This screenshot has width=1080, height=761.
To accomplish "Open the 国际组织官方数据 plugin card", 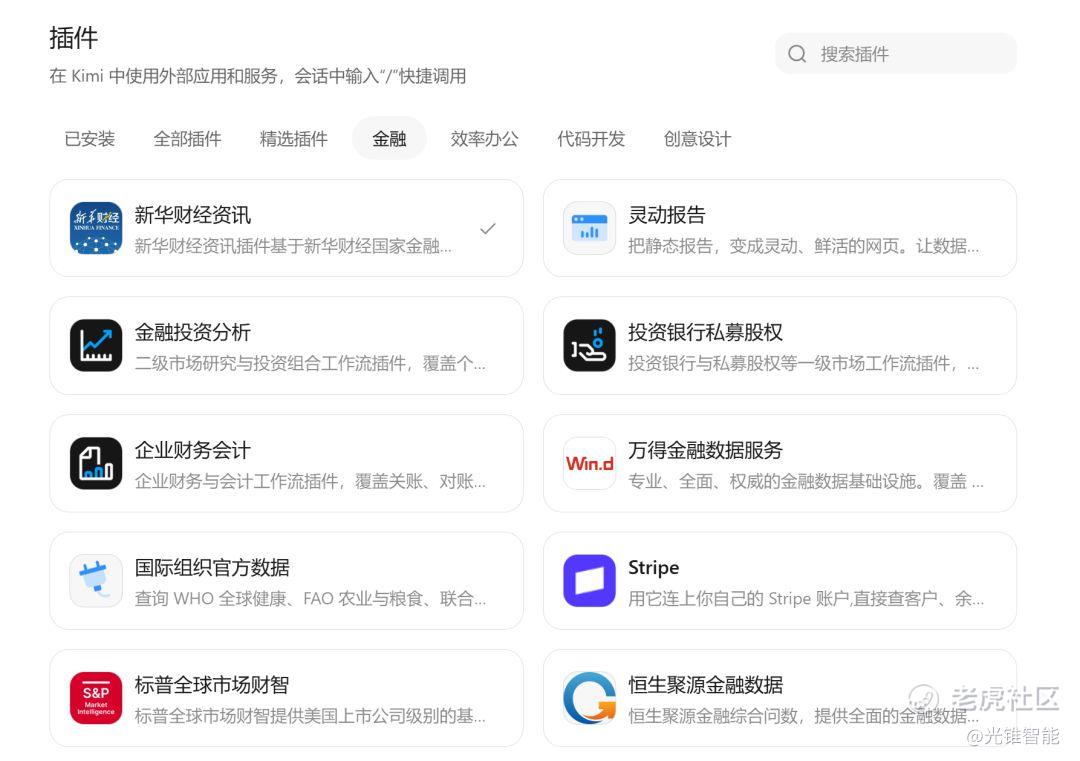I will [287, 581].
